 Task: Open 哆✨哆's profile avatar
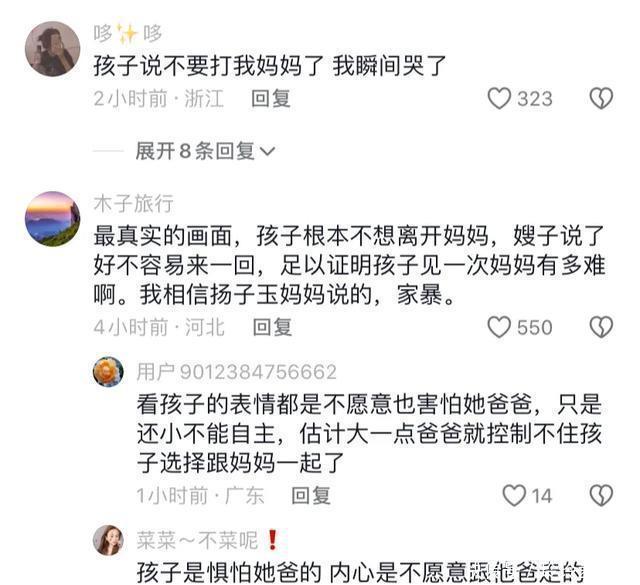(53, 49)
